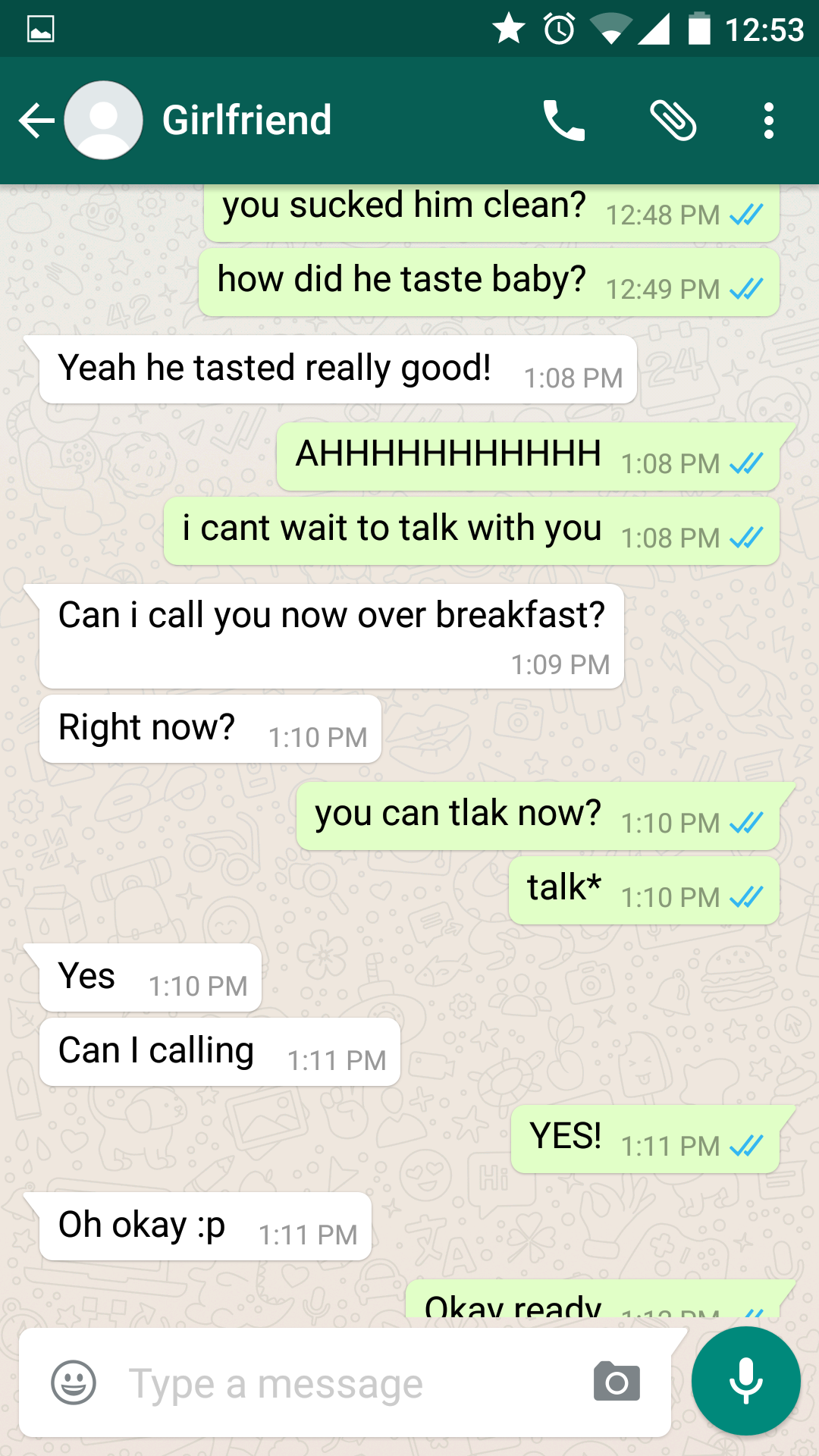Open the camera from the message box
The image size is (819, 1456).
pyautogui.click(x=617, y=1382)
